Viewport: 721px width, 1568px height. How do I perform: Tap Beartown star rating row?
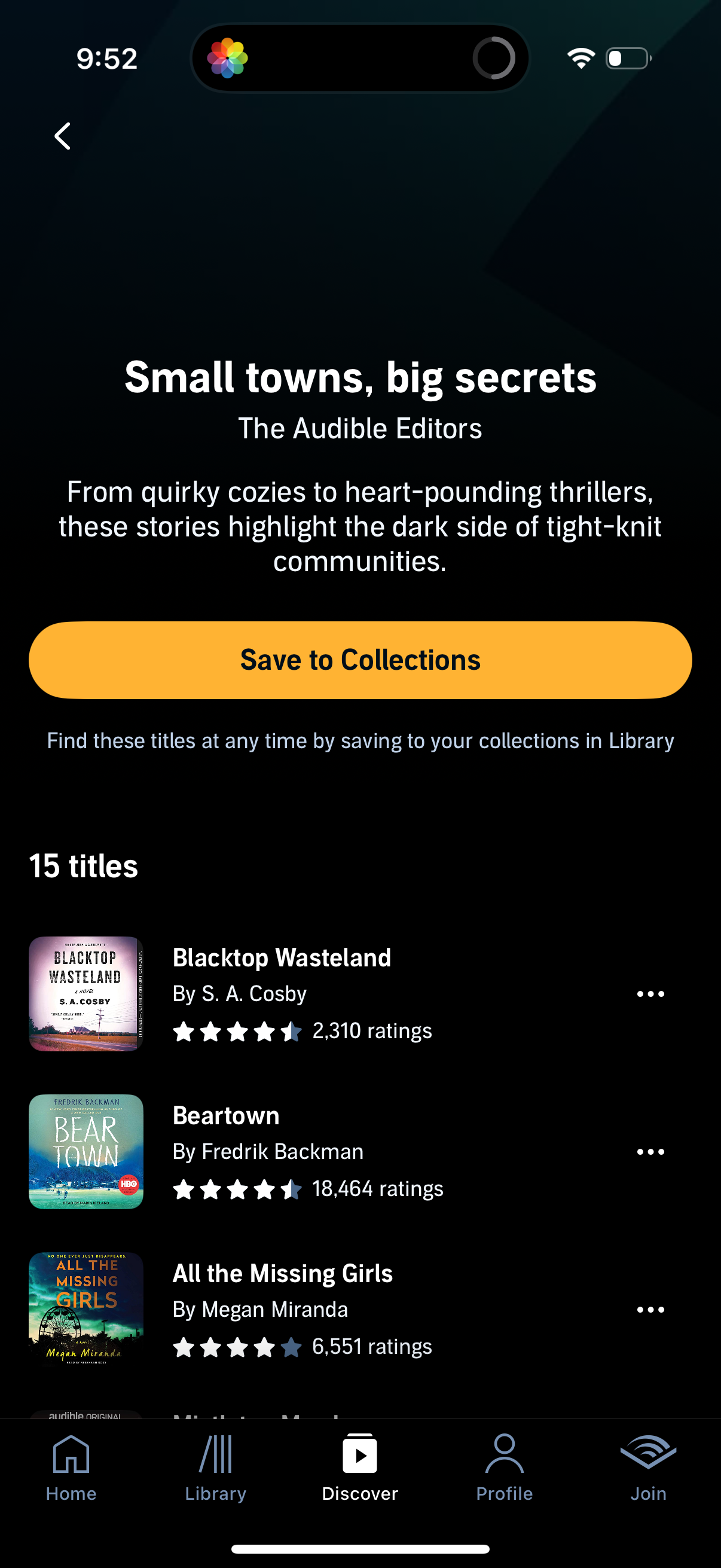(x=308, y=1188)
